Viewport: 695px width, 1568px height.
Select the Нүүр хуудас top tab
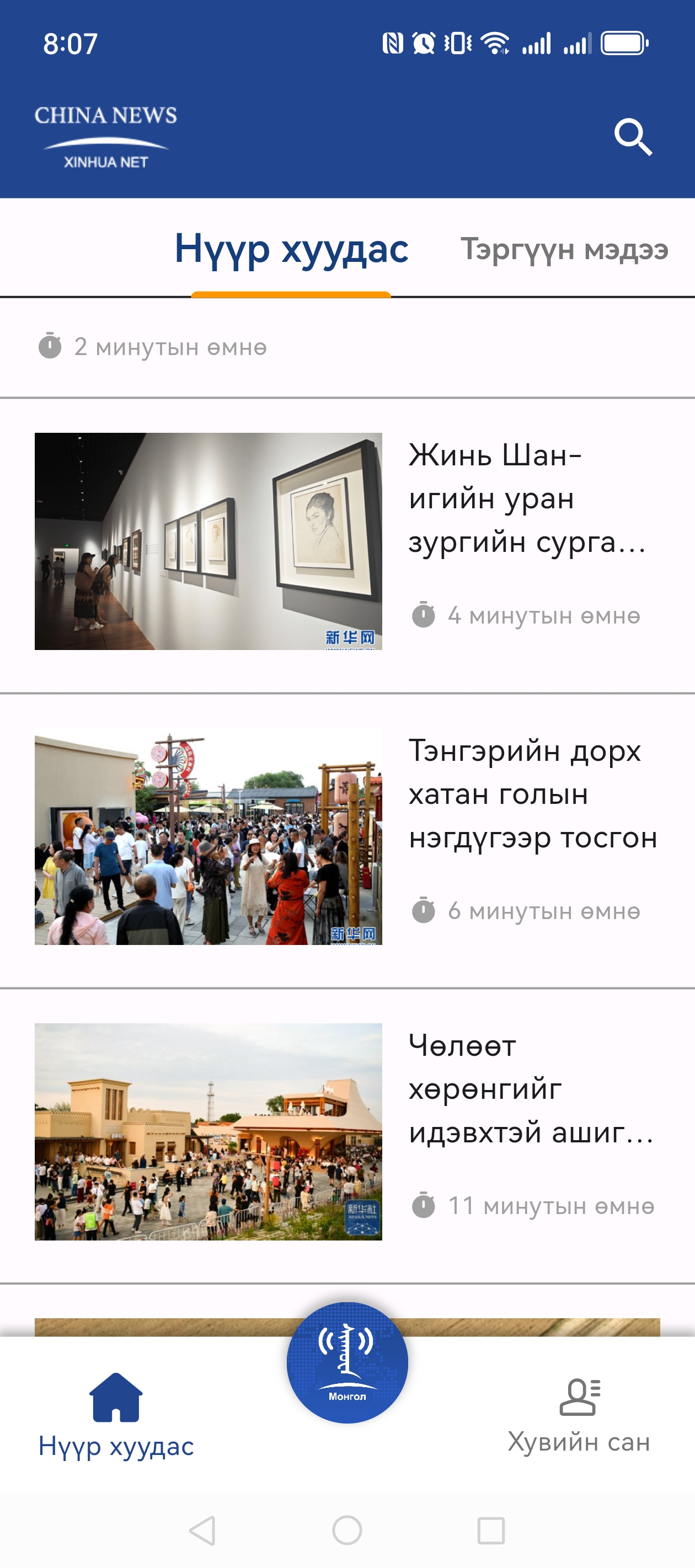coord(291,250)
